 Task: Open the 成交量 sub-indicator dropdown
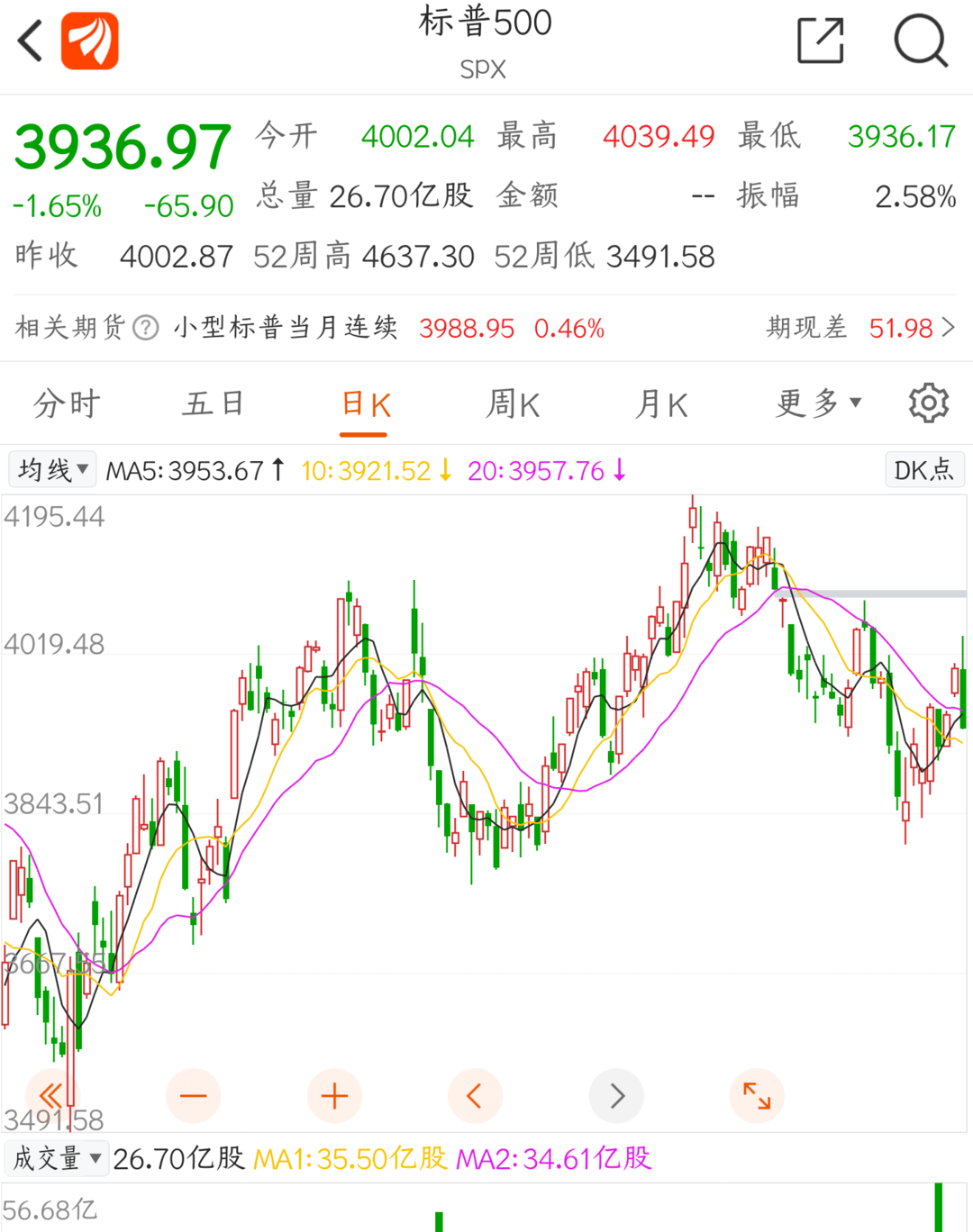(56, 1158)
